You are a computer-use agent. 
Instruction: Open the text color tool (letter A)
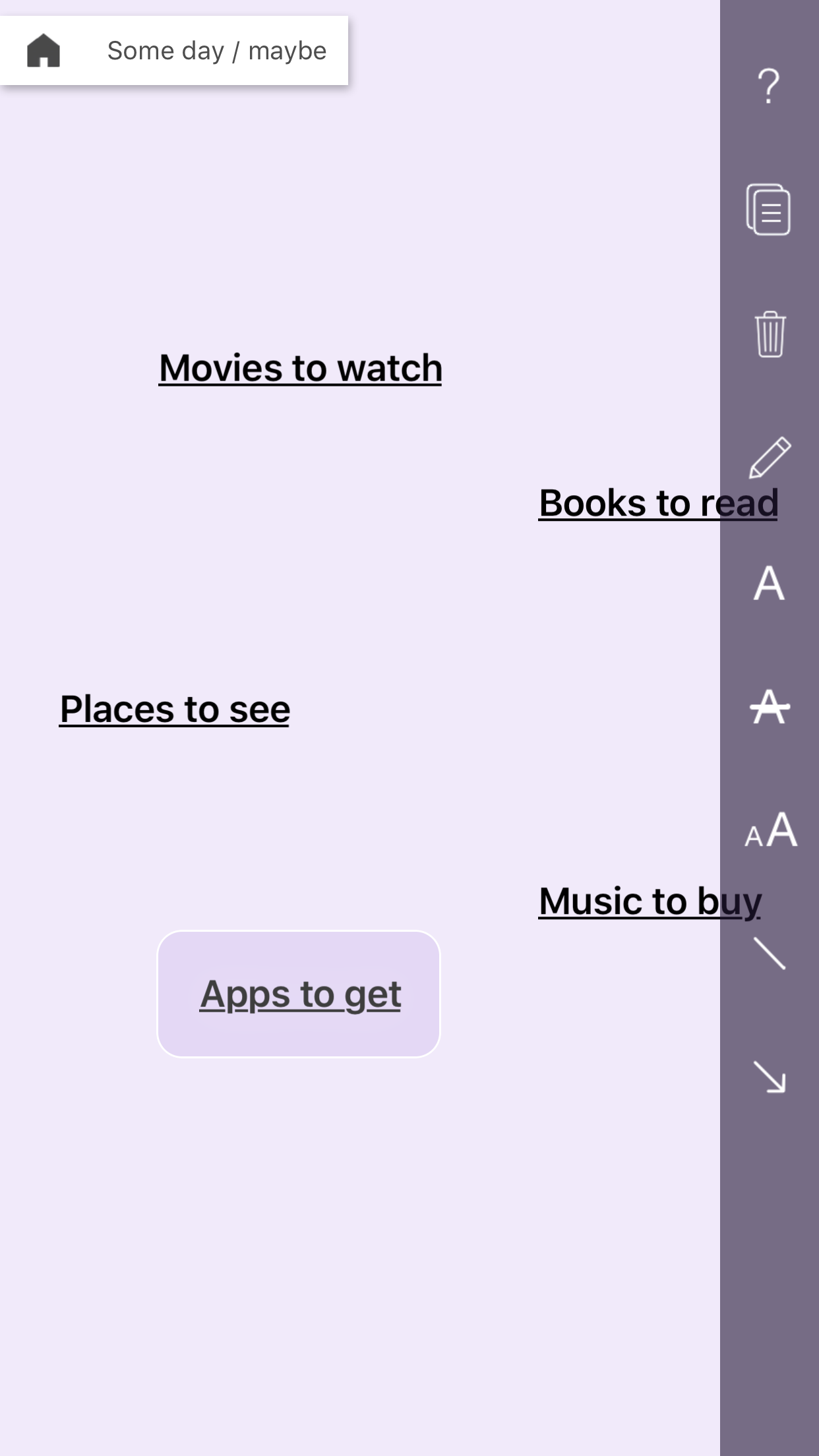(x=769, y=584)
